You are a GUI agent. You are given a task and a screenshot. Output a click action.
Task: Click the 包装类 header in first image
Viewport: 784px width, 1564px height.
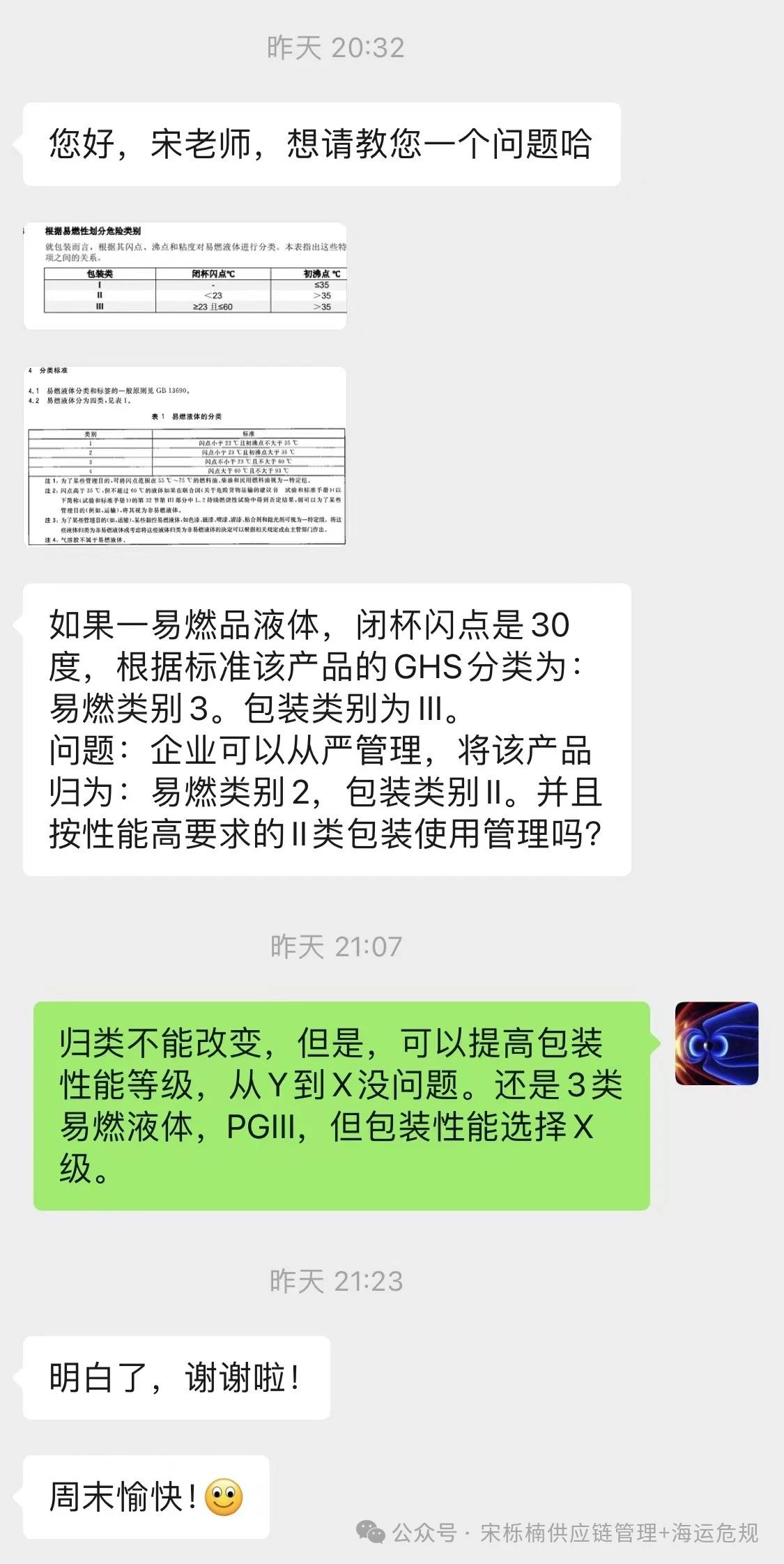point(98,275)
